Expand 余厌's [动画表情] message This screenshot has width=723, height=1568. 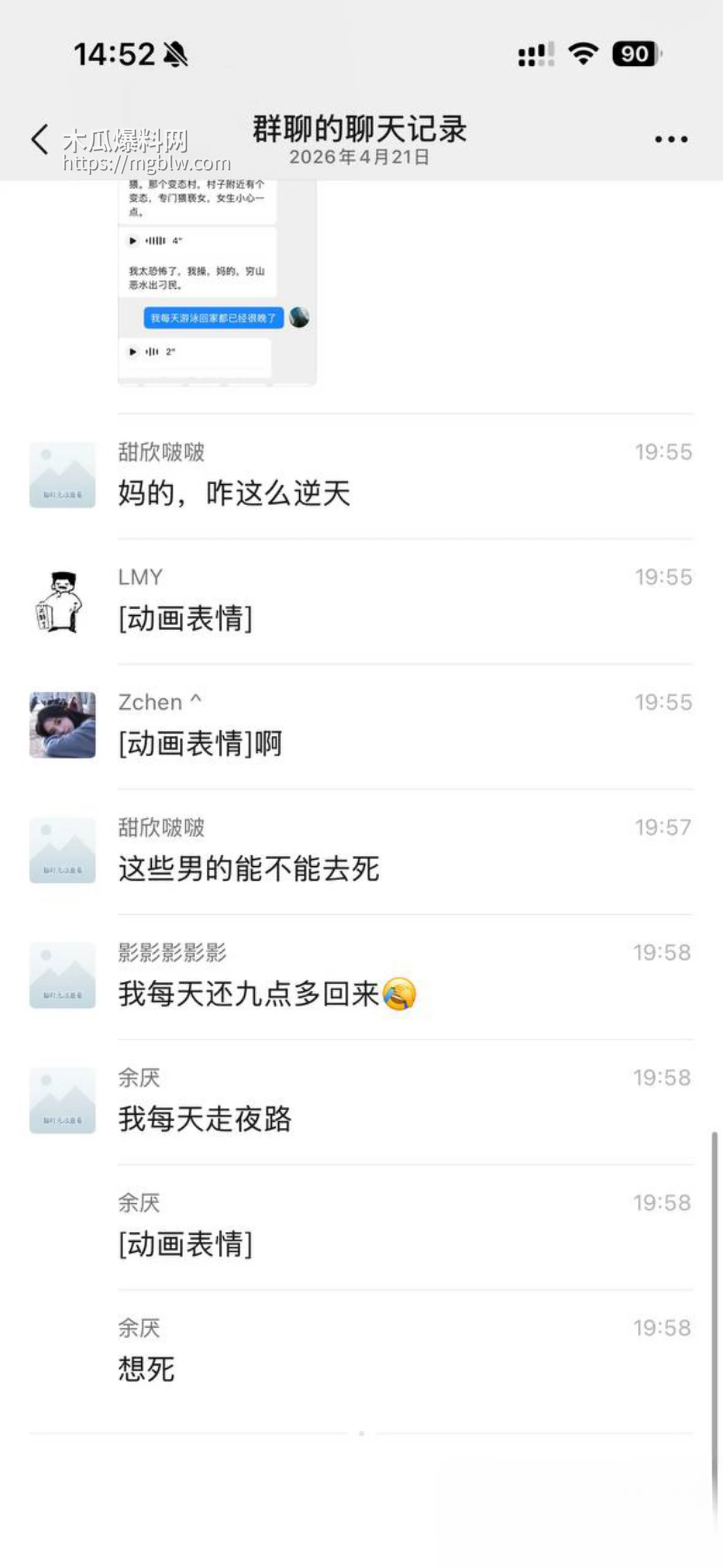tap(186, 1245)
